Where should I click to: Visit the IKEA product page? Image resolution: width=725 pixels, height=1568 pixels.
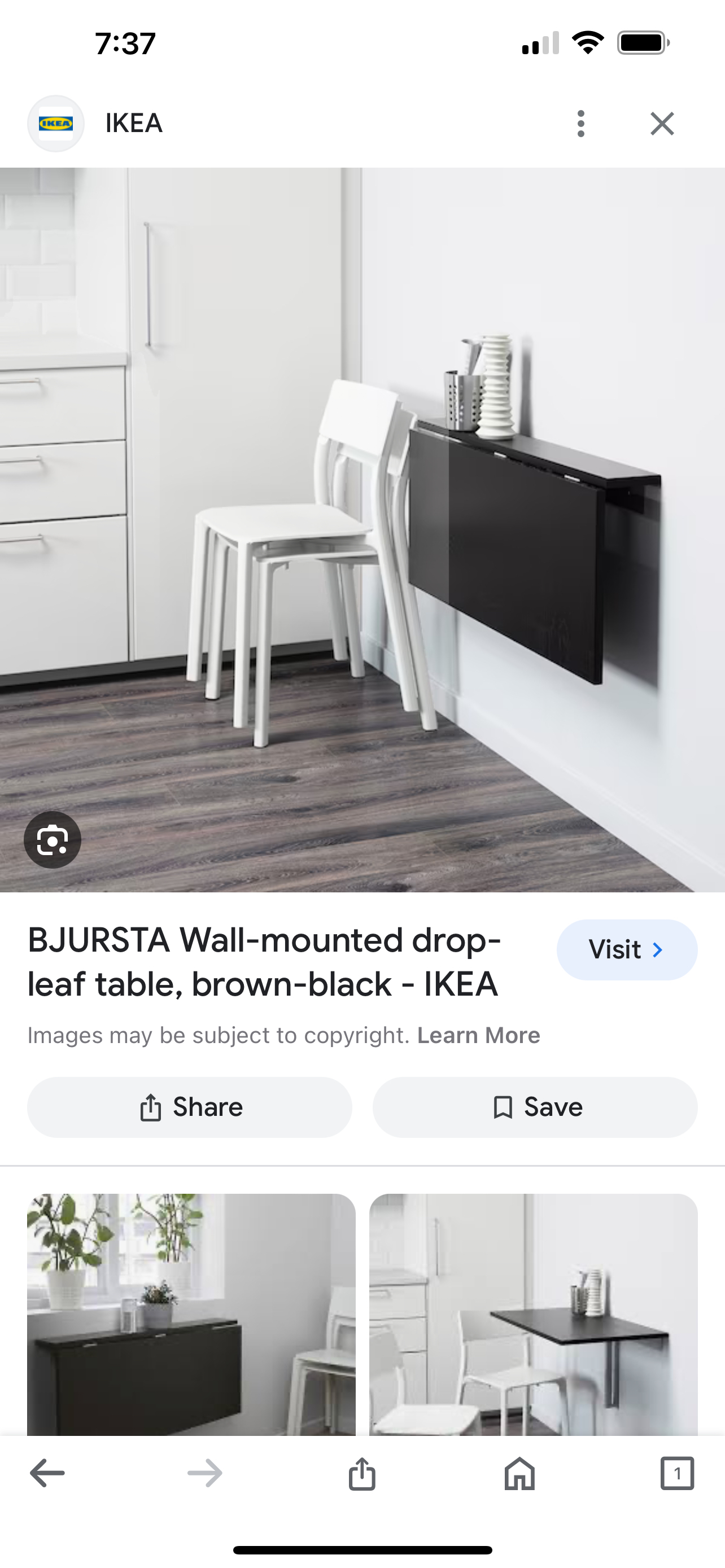point(626,949)
